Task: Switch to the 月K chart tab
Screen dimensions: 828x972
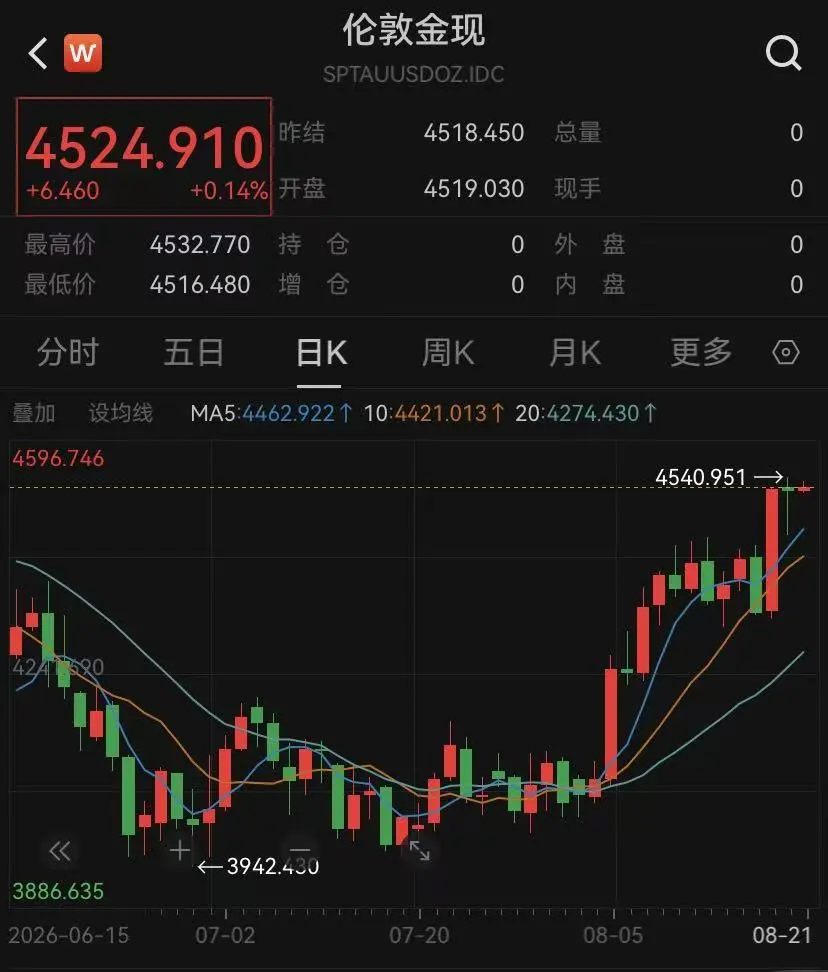Action: (575, 353)
